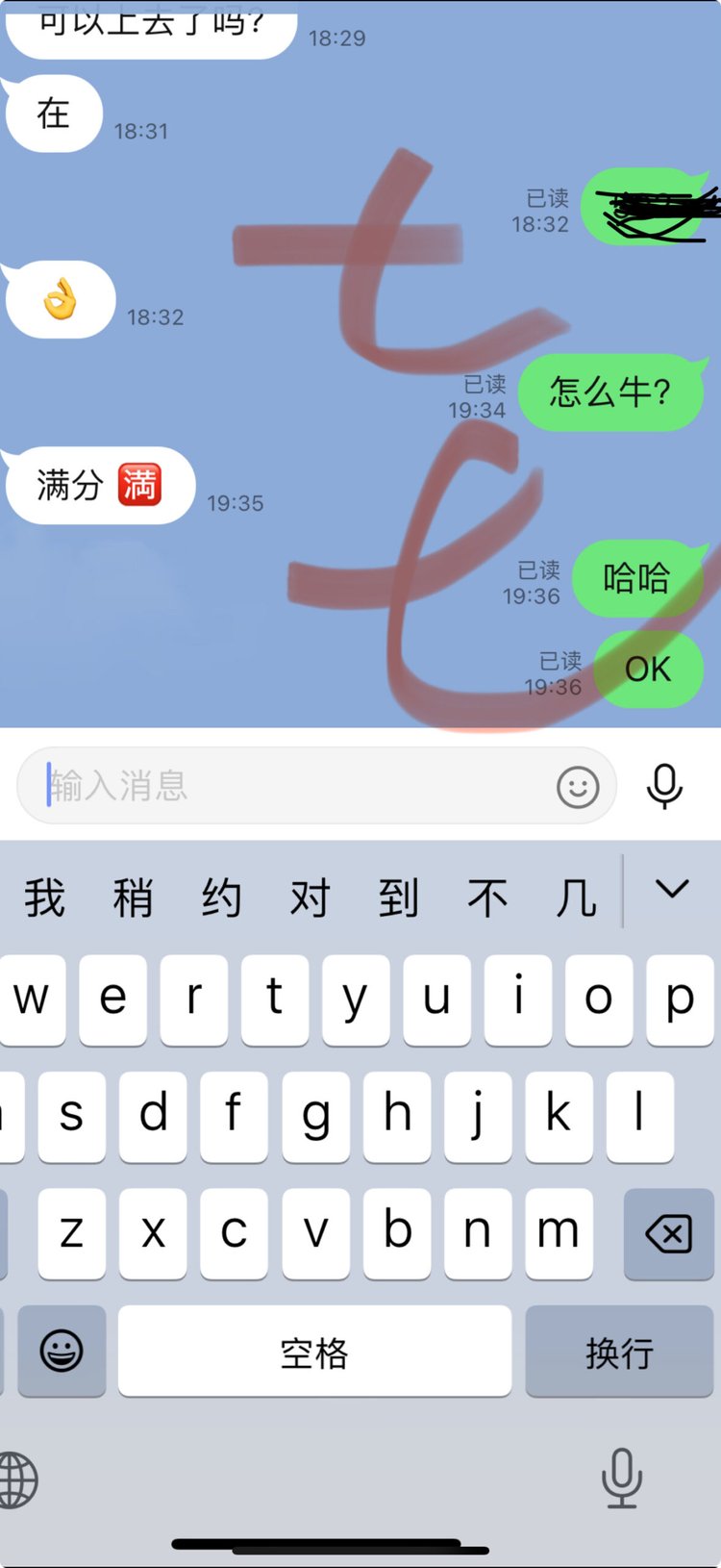Screen dimensions: 721x1568
Task: Start keyboard dictation microphone
Action: point(622,1478)
